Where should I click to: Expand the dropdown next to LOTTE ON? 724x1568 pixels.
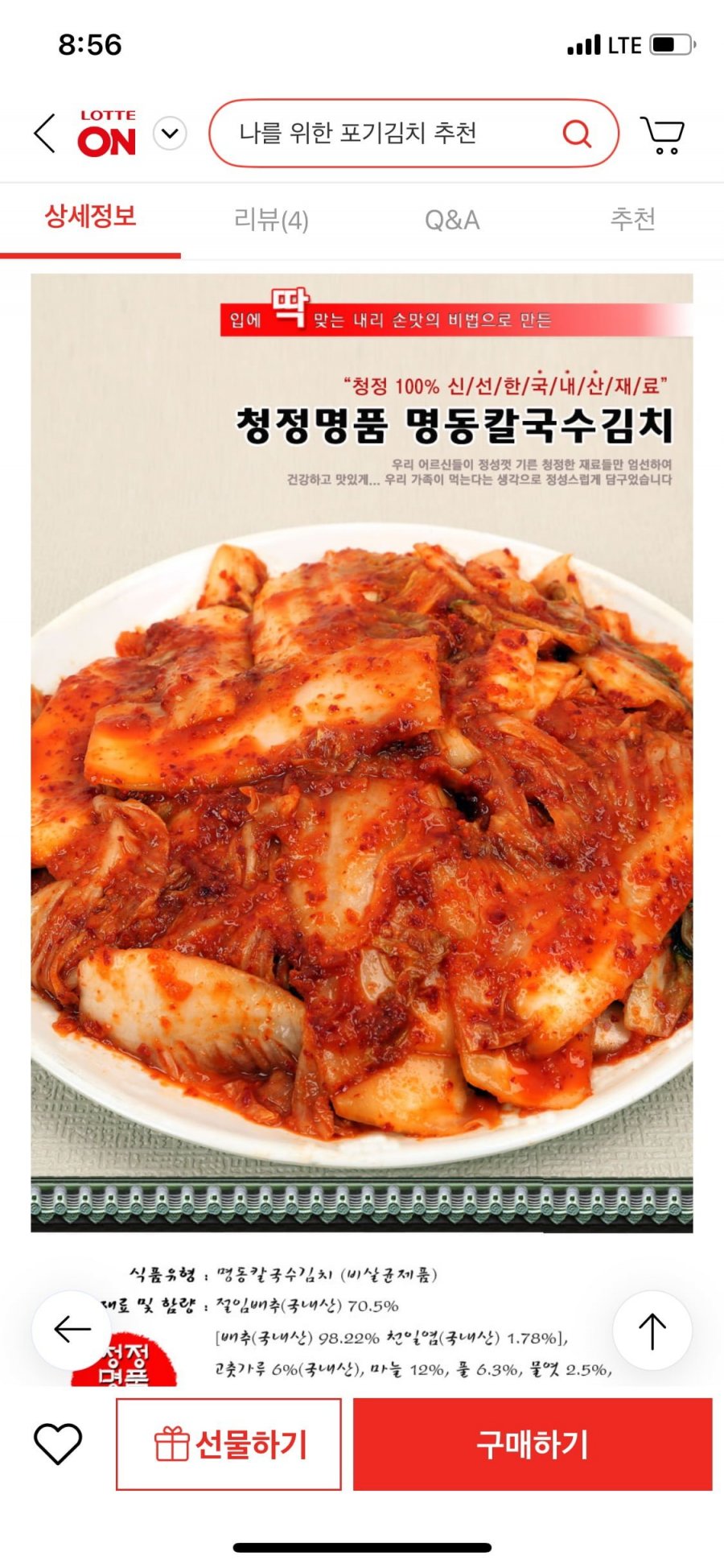170,134
